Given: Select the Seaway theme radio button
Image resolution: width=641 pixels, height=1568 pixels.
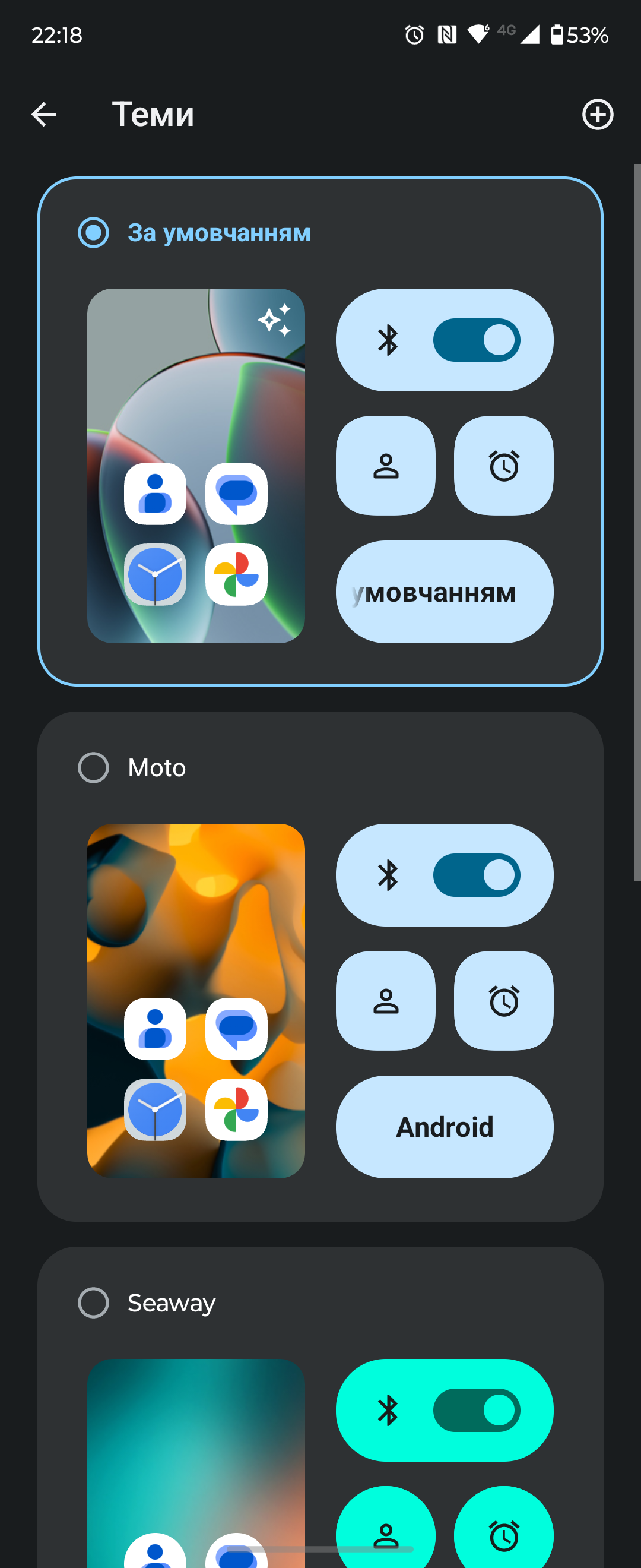Looking at the screenshot, I should [x=94, y=1303].
